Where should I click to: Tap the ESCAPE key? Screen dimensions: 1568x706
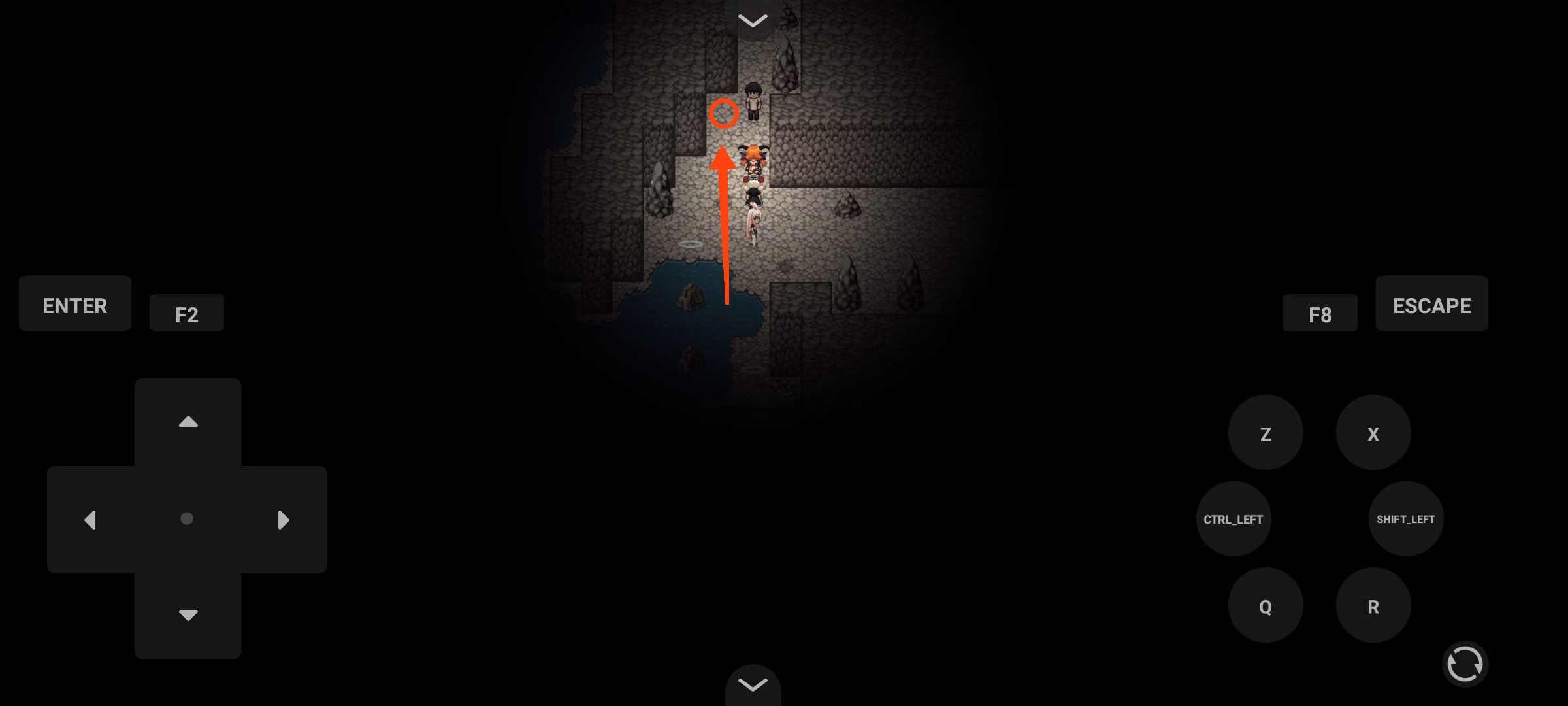pos(1431,305)
